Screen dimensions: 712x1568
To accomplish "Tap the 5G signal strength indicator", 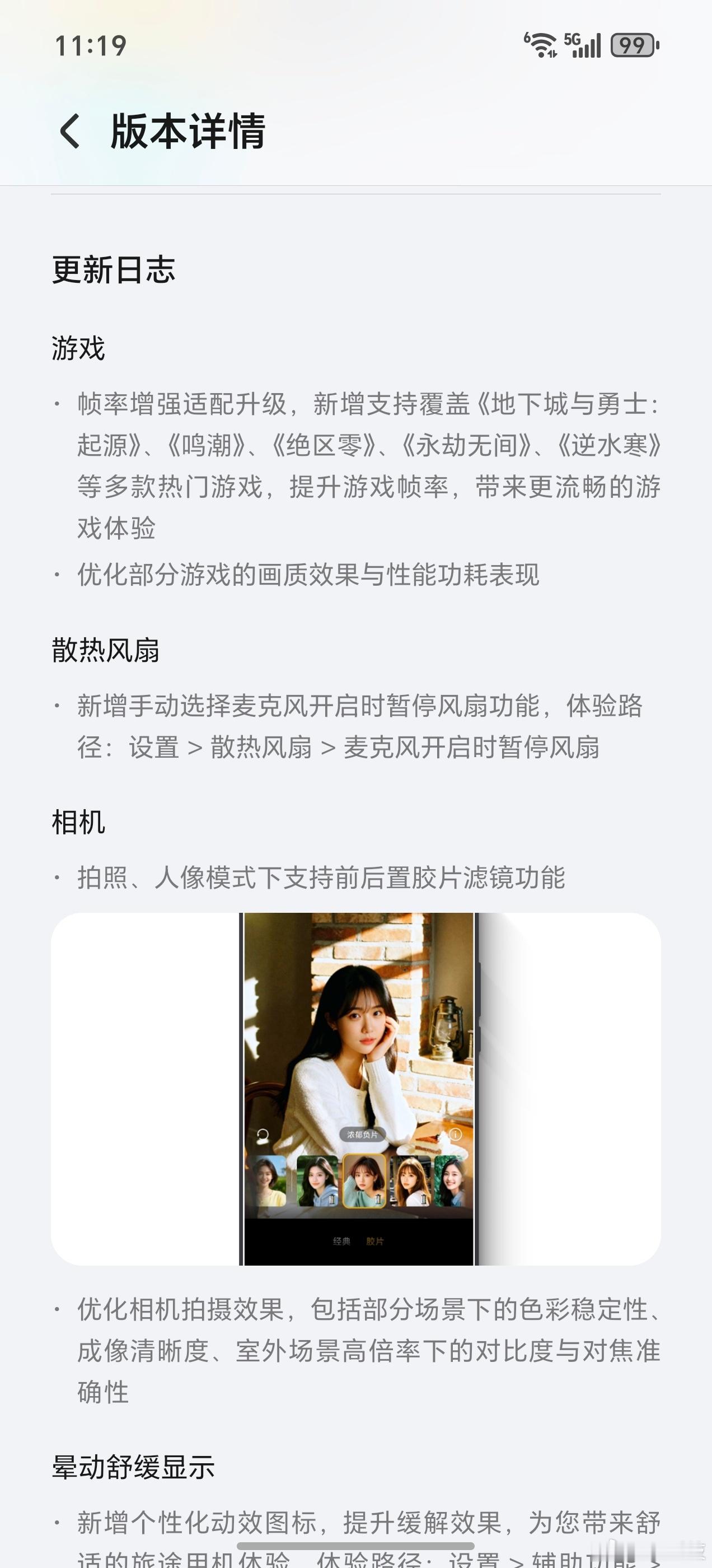I will [582, 44].
